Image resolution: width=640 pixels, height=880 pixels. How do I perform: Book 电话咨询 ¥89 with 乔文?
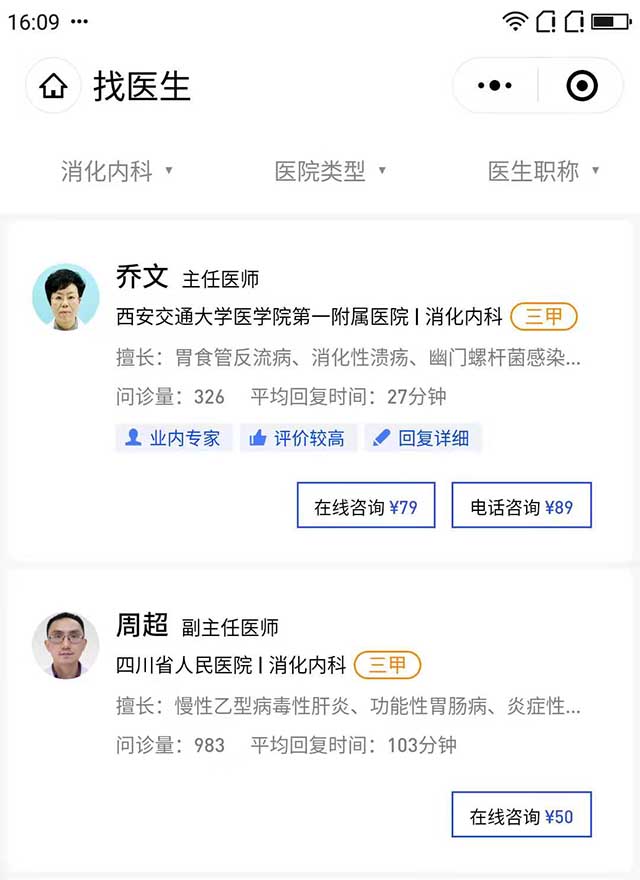point(522,506)
